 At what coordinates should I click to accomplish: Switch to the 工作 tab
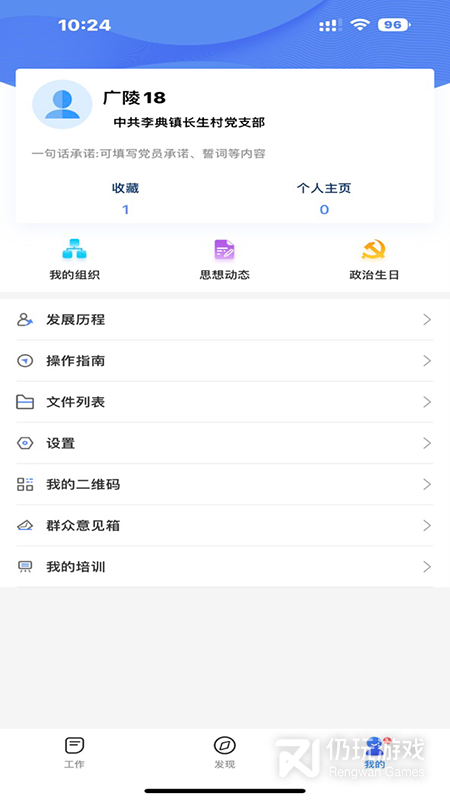click(x=74, y=753)
